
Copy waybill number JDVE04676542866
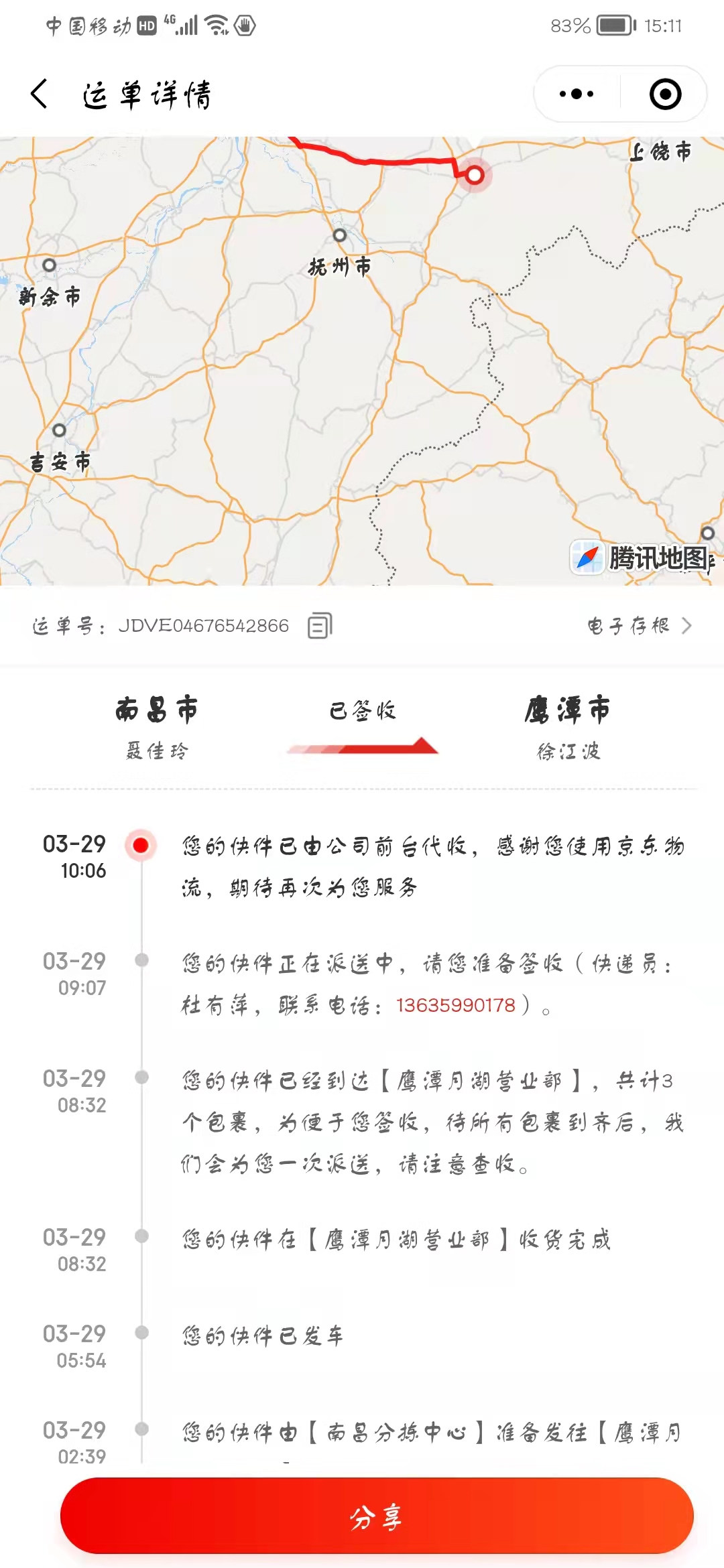[320, 626]
